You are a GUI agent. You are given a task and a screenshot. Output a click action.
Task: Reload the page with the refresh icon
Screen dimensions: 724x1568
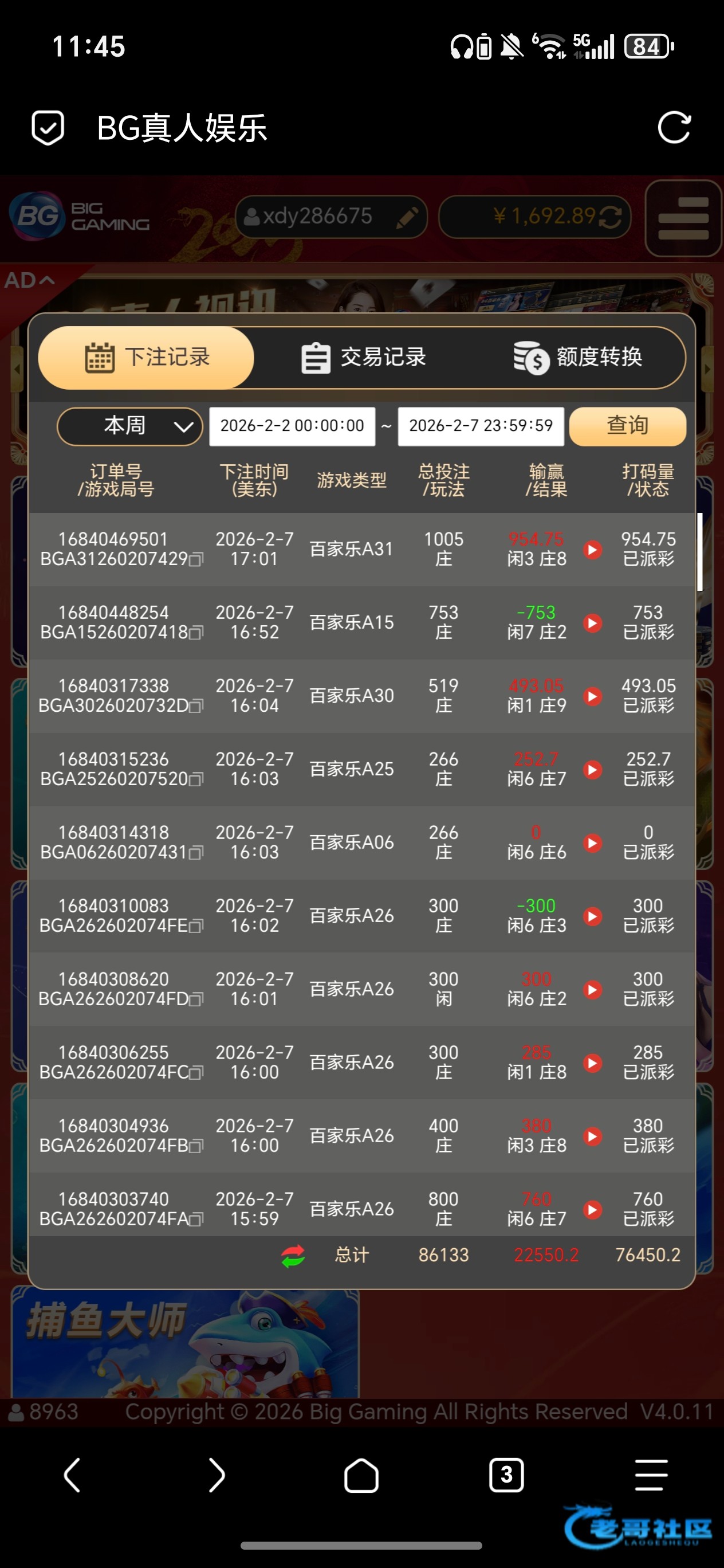(674, 128)
